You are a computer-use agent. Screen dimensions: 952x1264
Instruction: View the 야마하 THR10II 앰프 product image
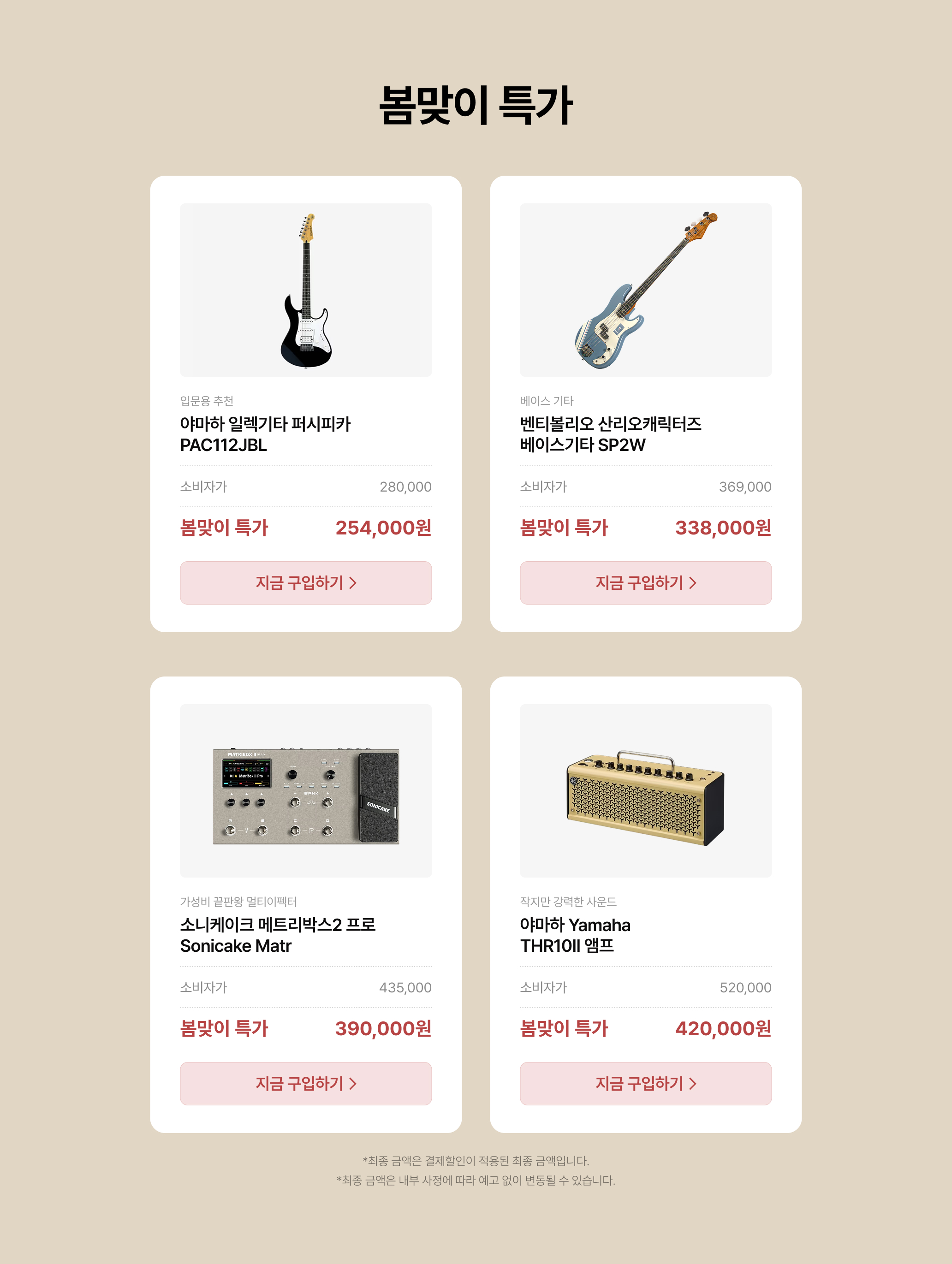(645, 790)
